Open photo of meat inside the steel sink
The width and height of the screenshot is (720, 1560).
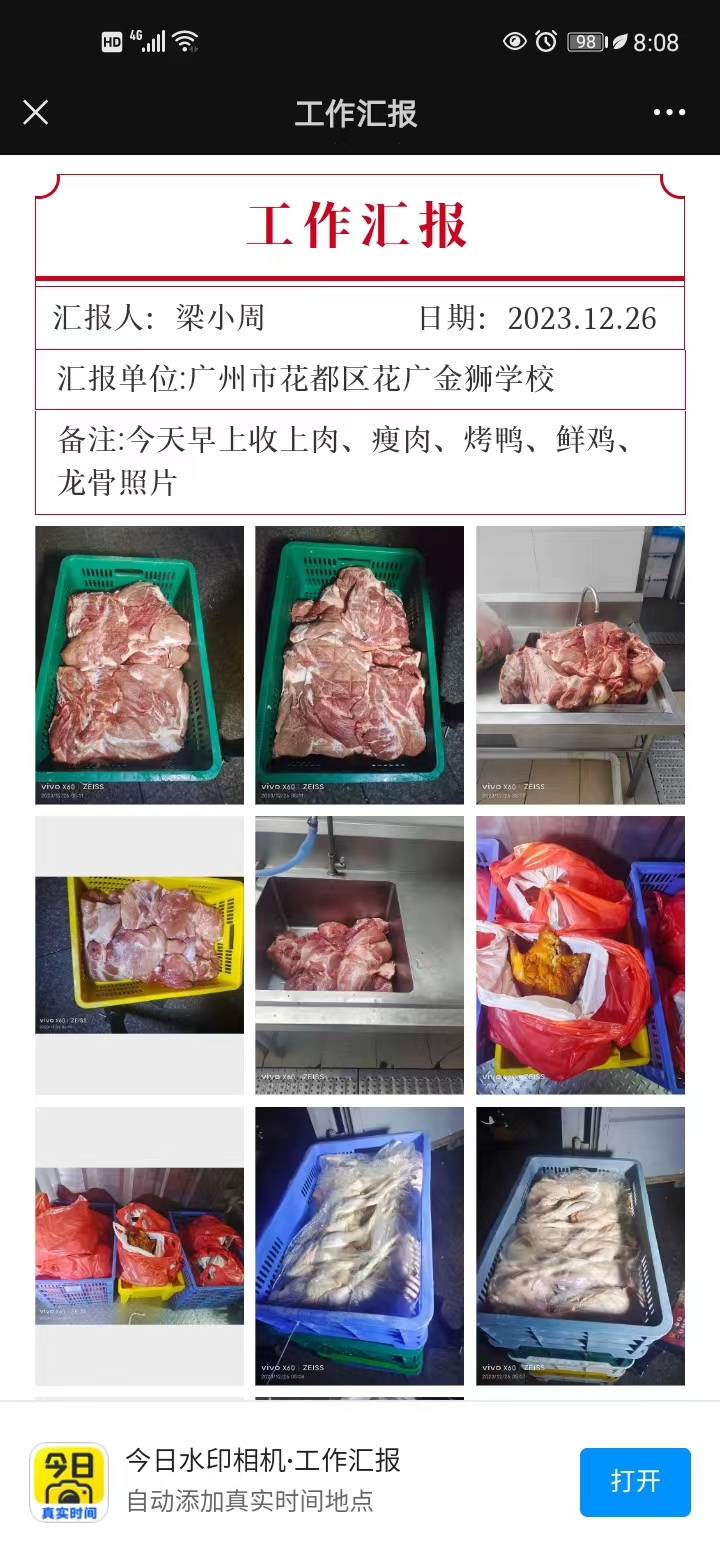pos(359,954)
